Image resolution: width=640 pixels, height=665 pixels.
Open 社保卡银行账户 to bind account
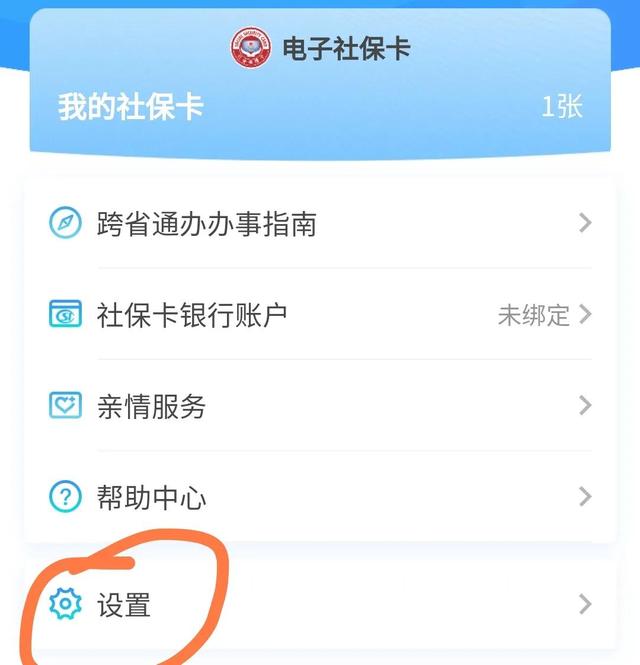click(320, 315)
